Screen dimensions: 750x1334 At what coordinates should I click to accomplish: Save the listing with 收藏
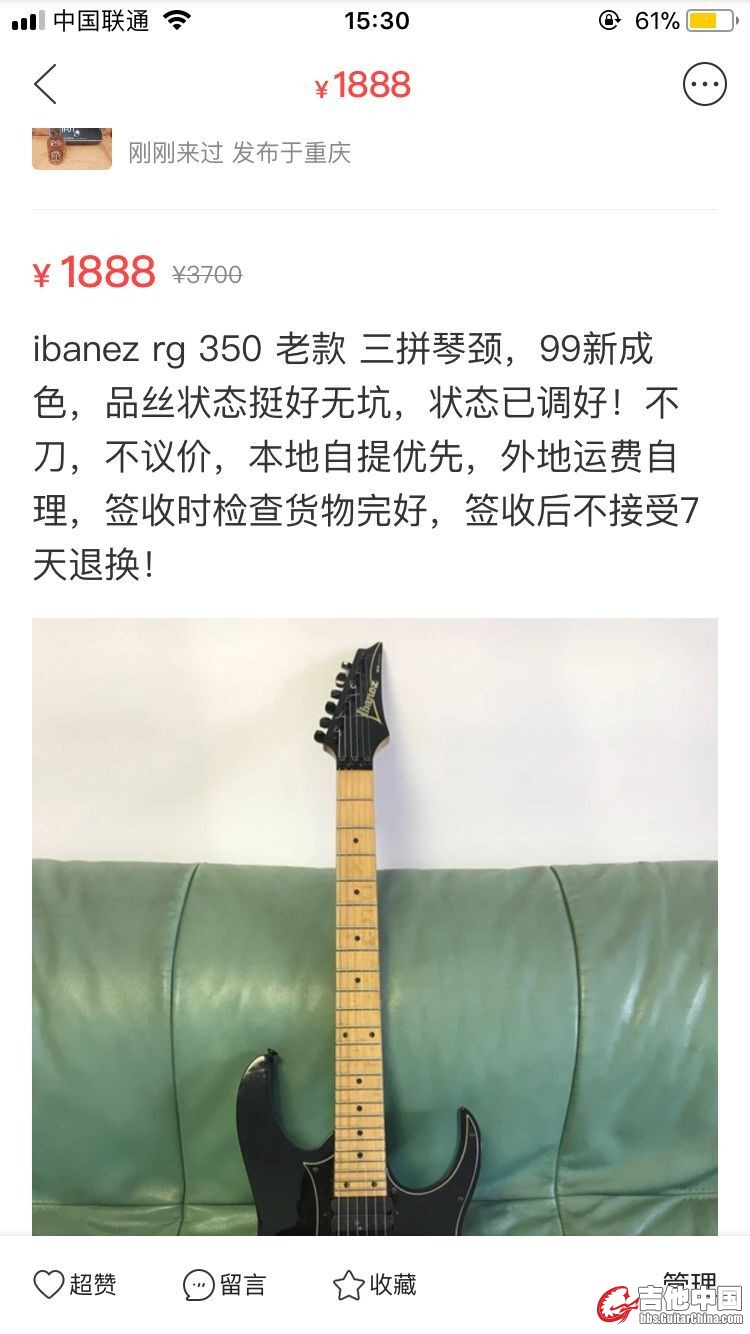tap(375, 1285)
